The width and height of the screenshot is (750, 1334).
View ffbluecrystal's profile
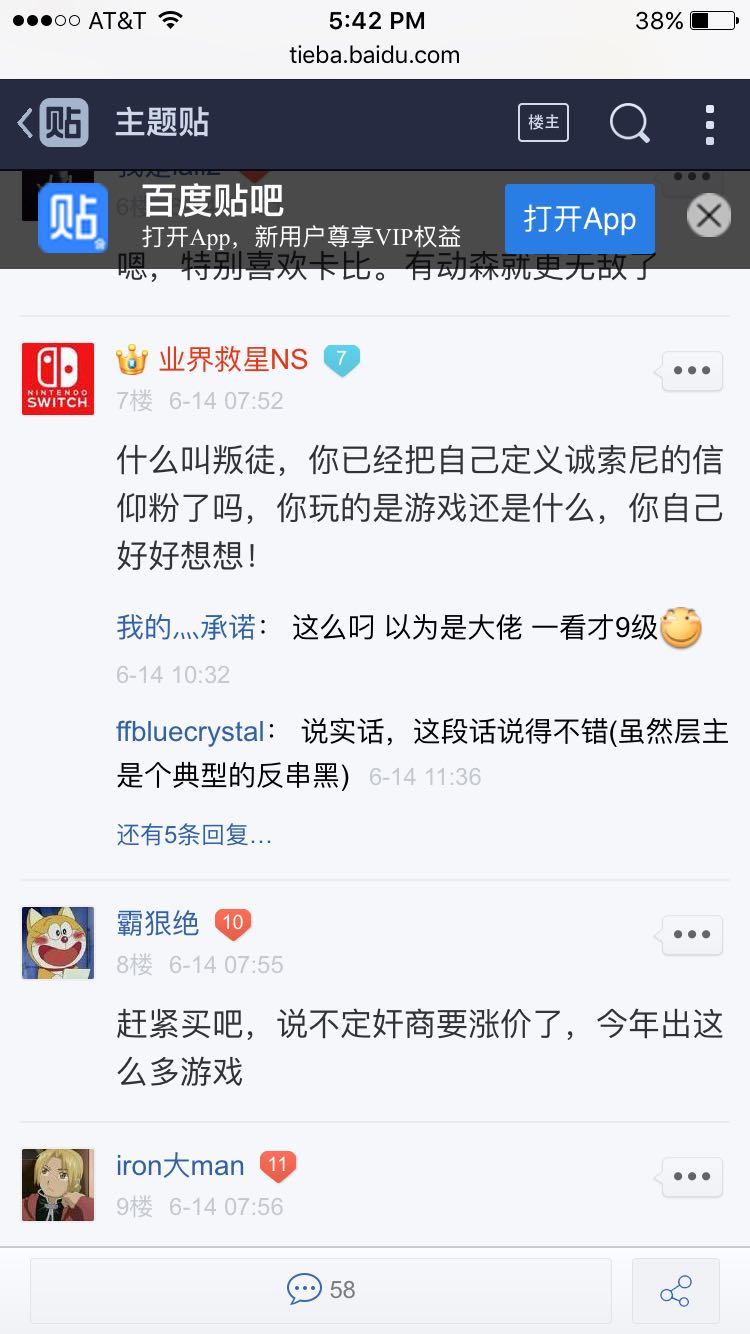(190, 731)
